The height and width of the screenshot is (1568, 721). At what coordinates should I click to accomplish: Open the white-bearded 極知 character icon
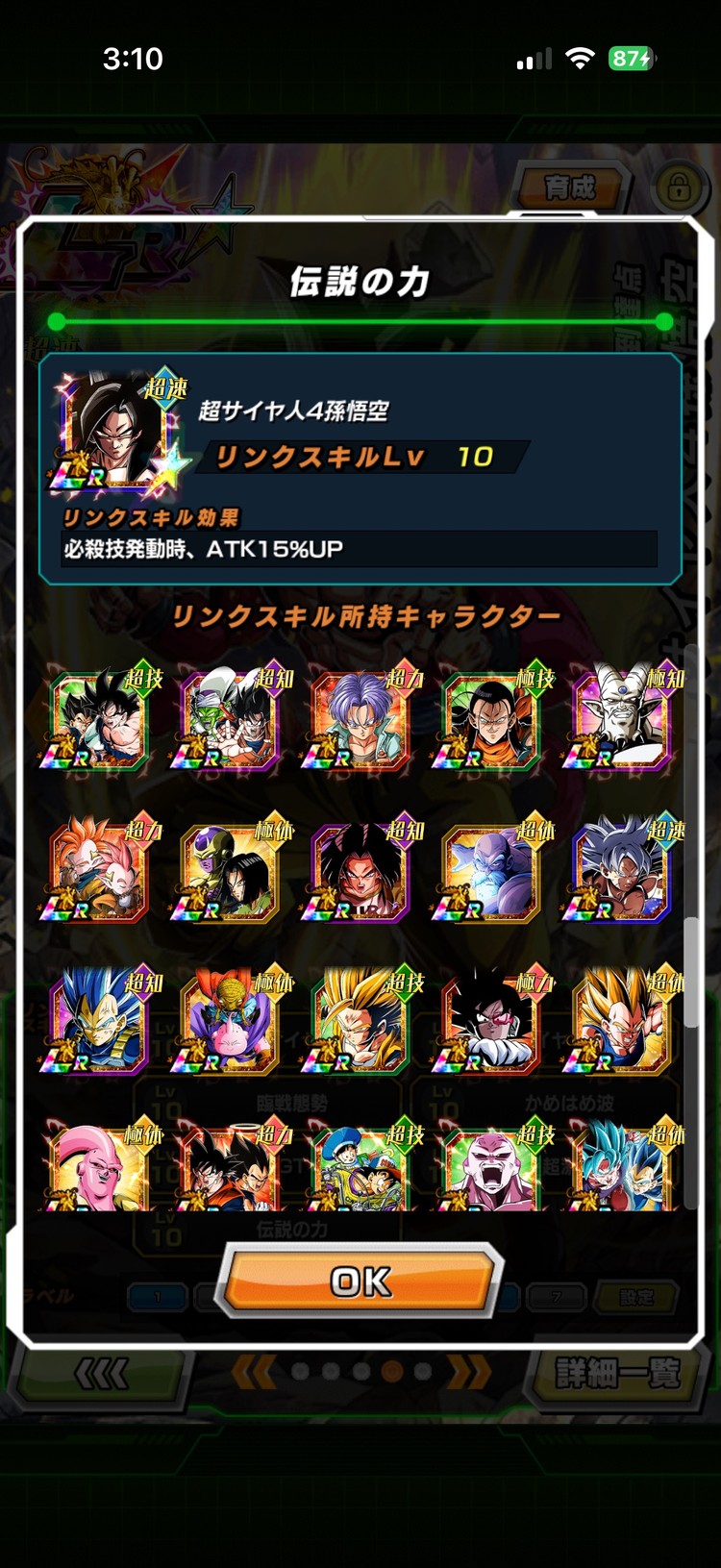622,719
